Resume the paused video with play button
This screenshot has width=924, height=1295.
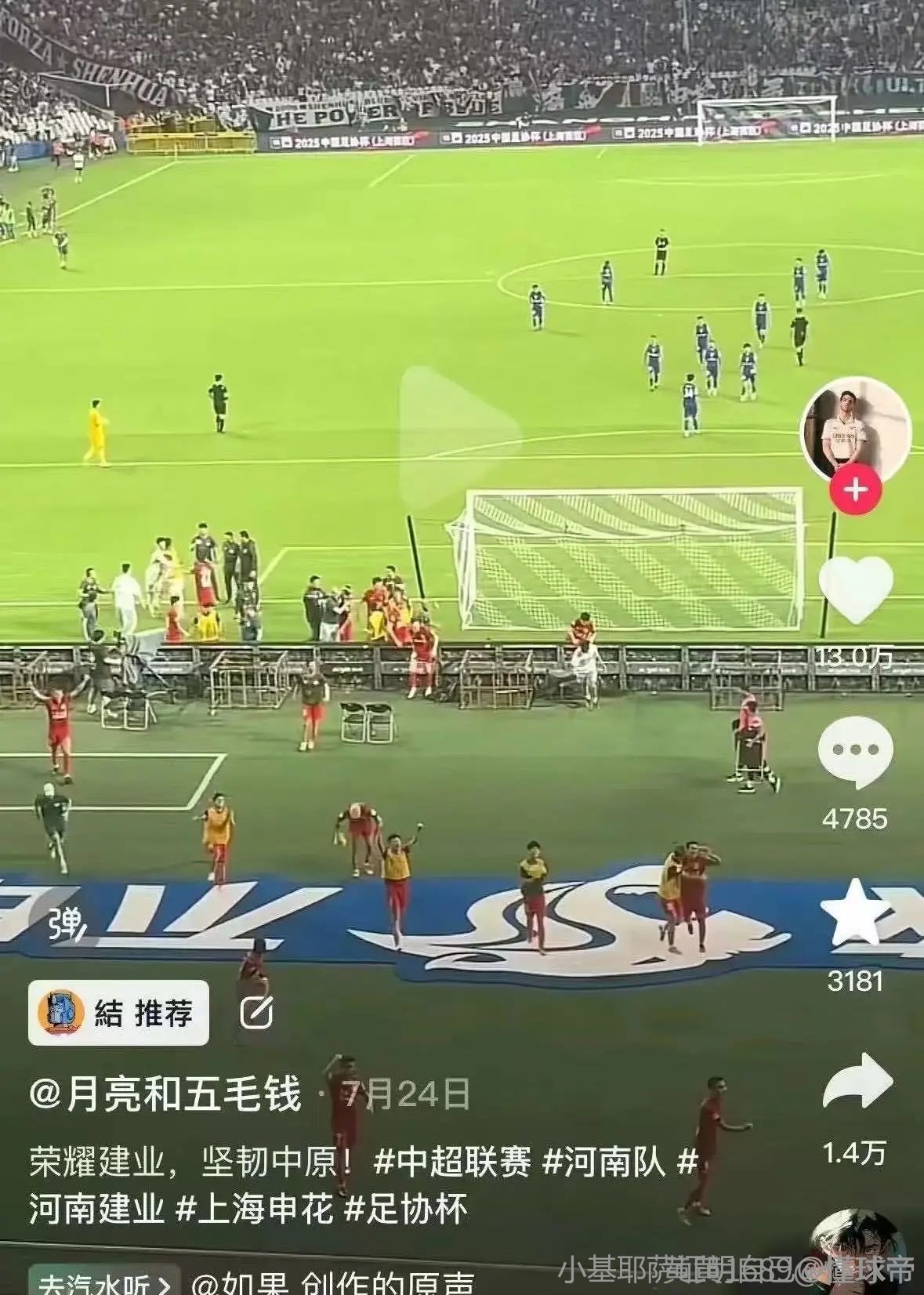click(460, 440)
